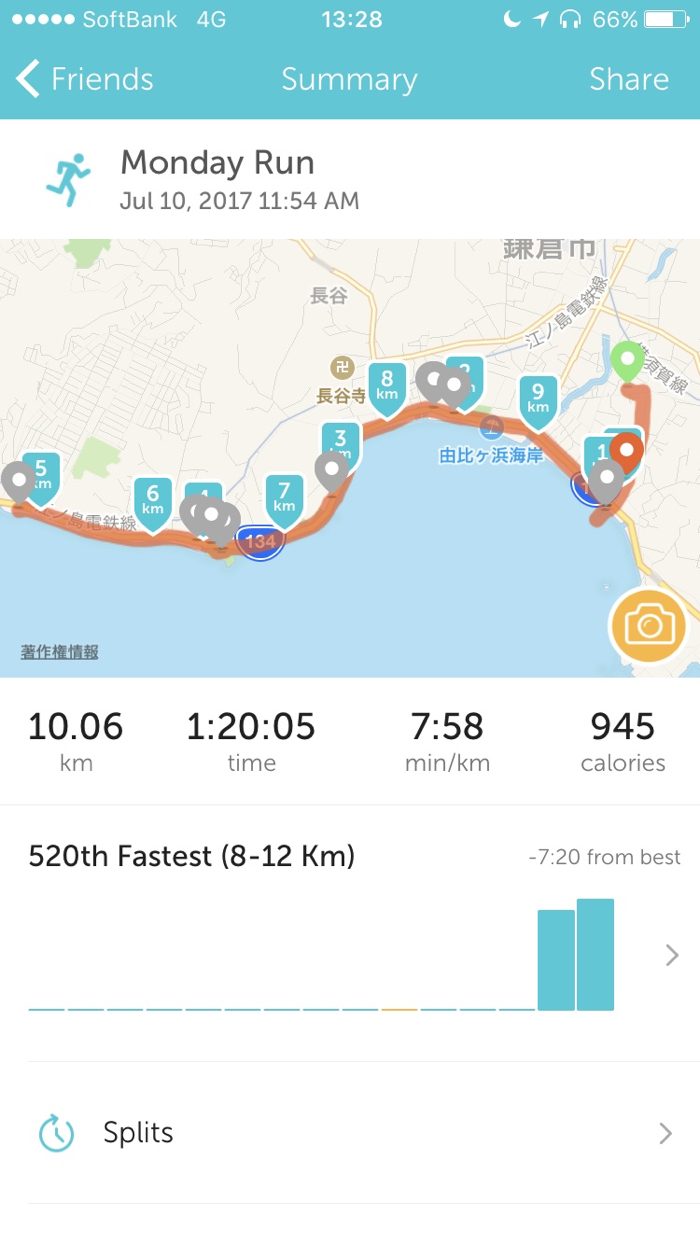
Task: View map copyright info link
Action: (x=60, y=652)
